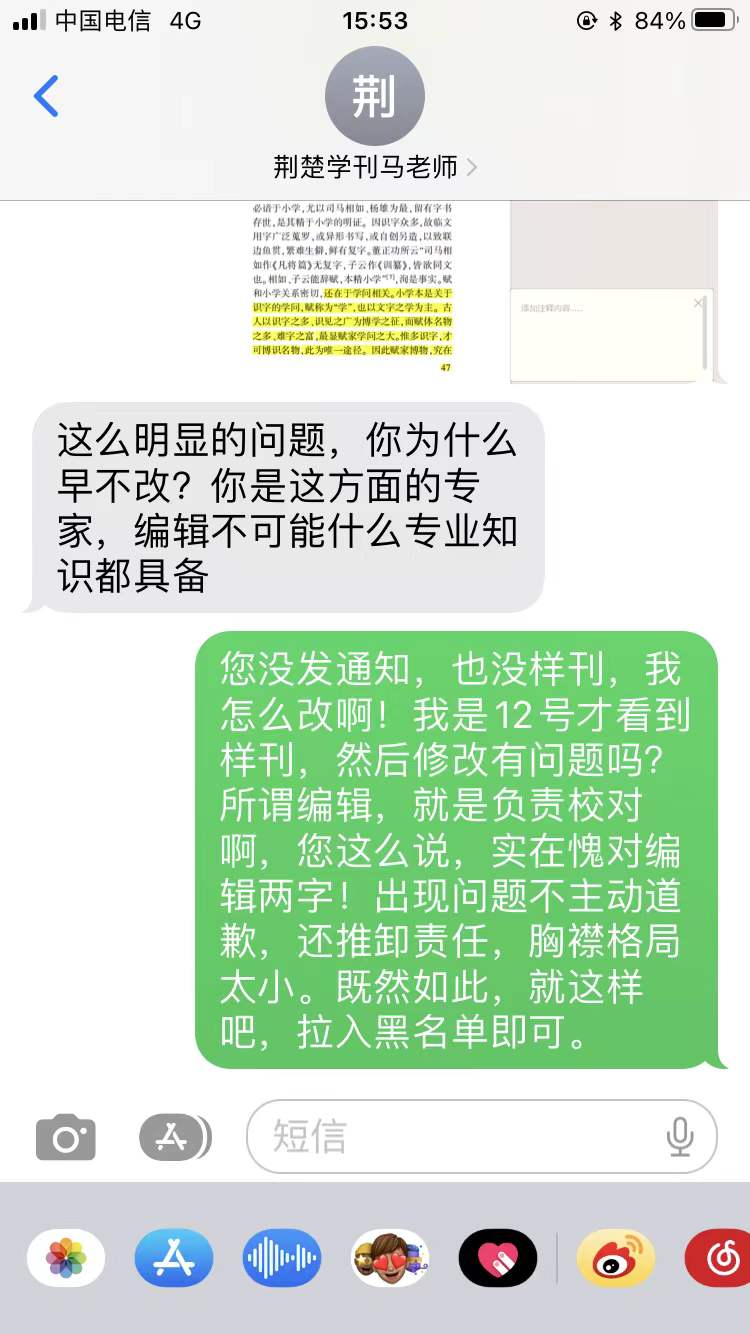Open the Weibo app in the drawer
Image resolution: width=750 pixels, height=1334 pixels.
[x=616, y=1257]
